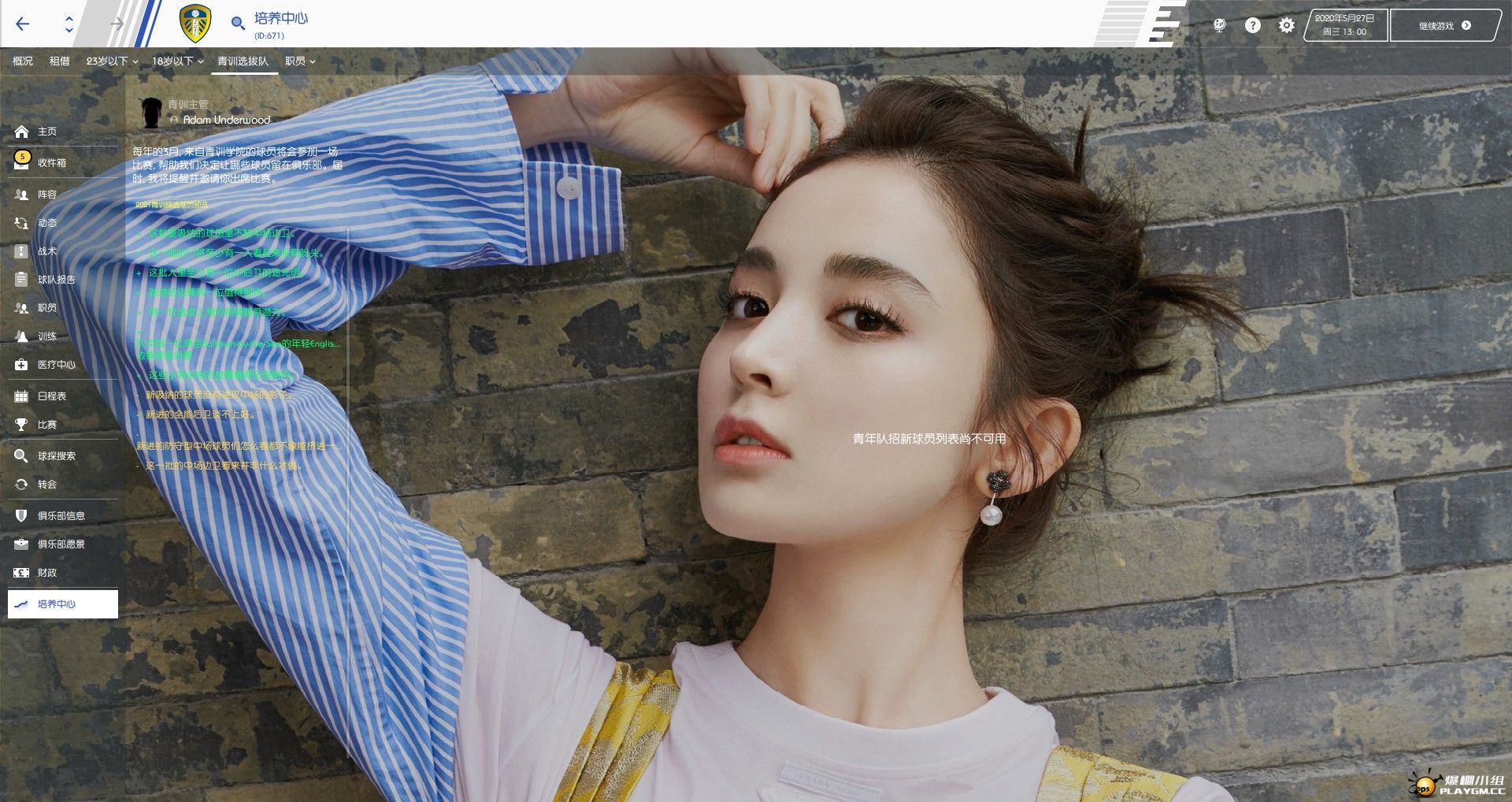
Task: Open 战术 tactics in the sidebar
Action: 46,251
